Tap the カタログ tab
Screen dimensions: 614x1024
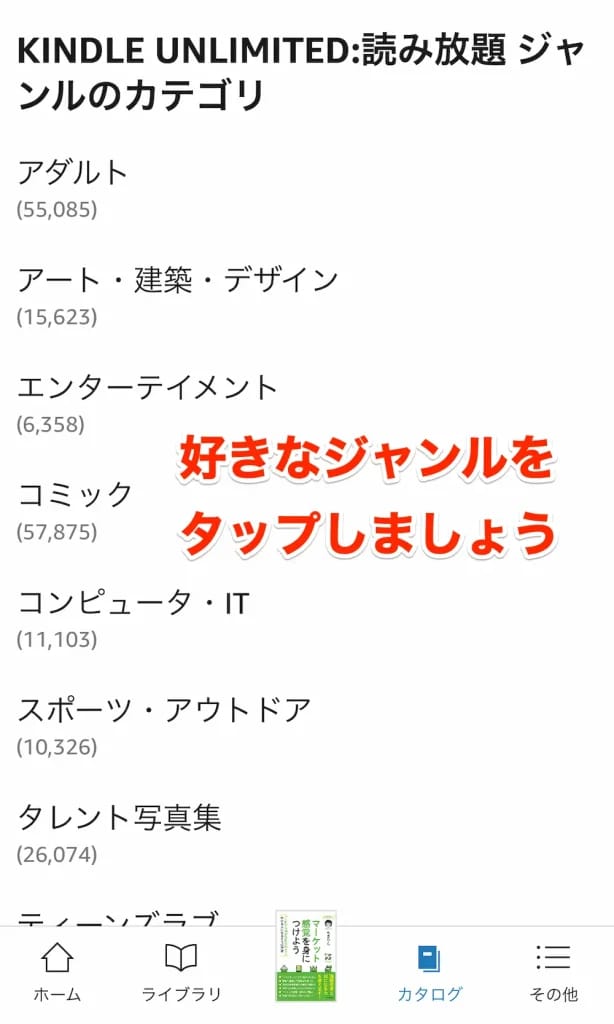429,972
